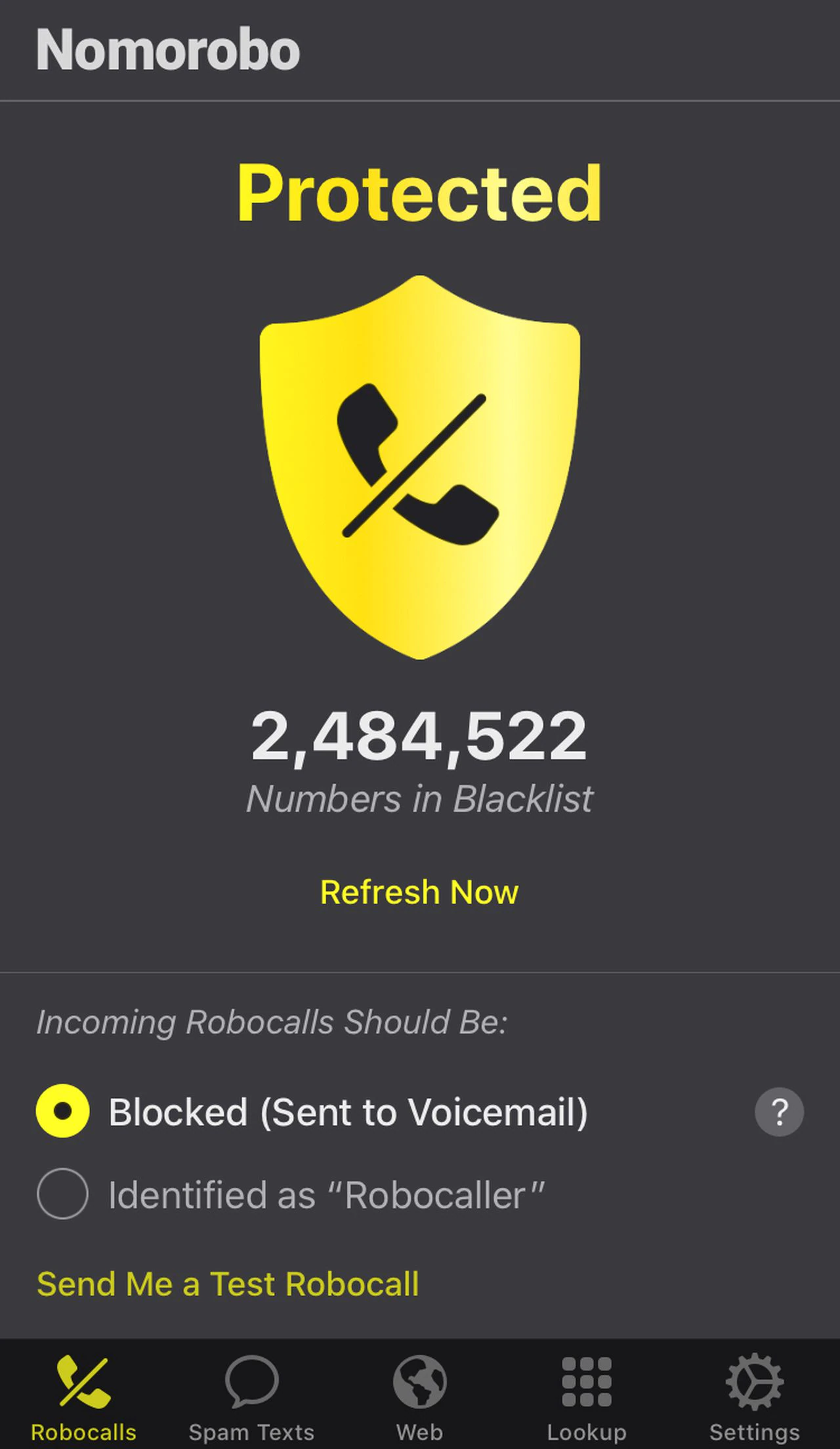This screenshot has height=1449, width=840.
Task: Select Blocked (Sent to Voicemail) option
Action: click(x=62, y=1111)
